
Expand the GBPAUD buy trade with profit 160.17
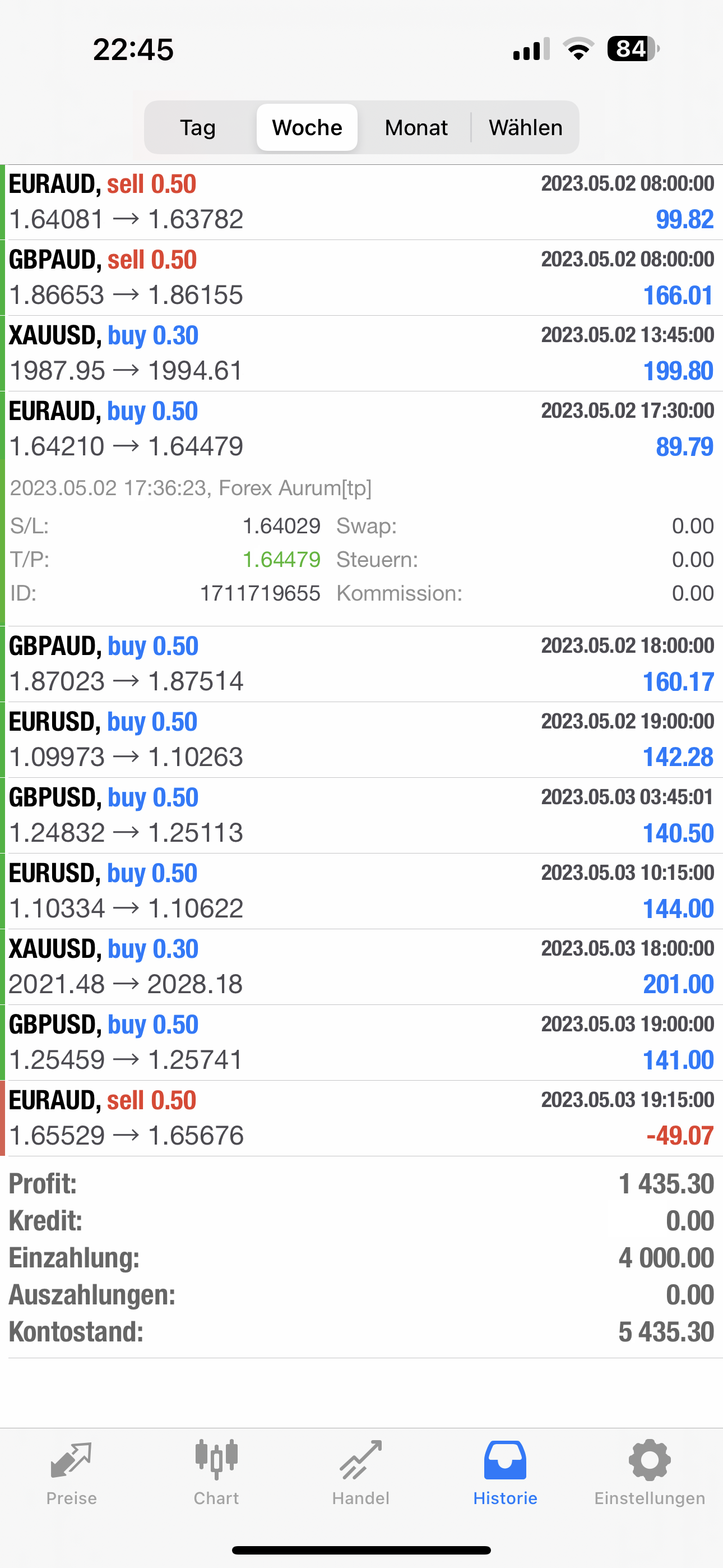point(361,663)
